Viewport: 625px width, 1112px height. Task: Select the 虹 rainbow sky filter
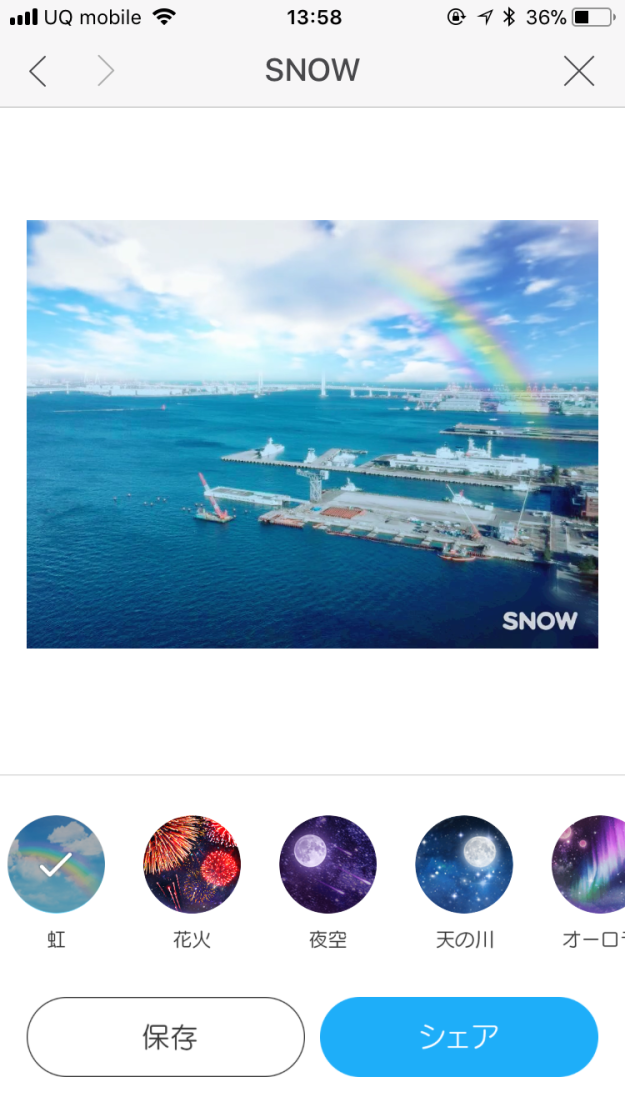pyautogui.click(x=56, y=864)
